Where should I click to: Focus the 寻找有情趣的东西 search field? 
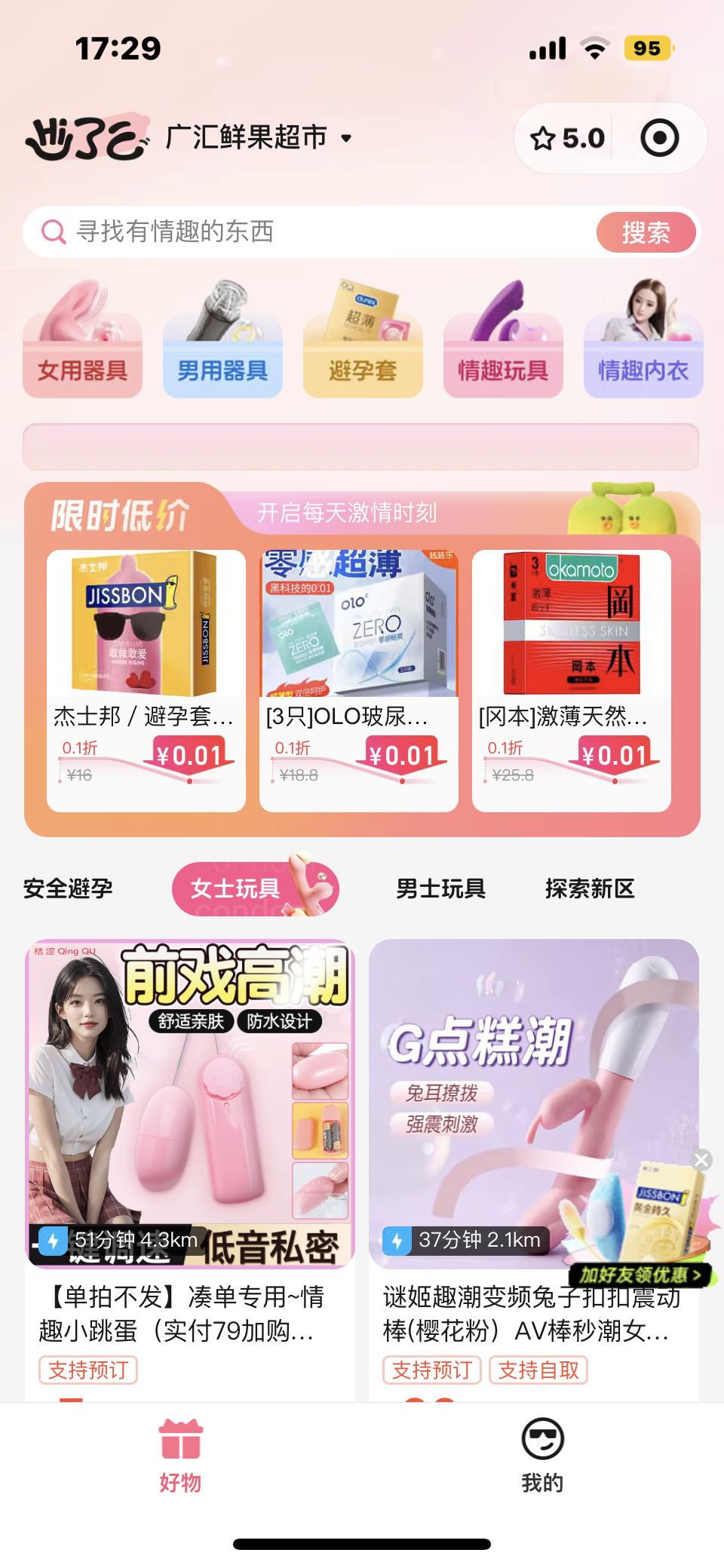click(x=317, y=232)
